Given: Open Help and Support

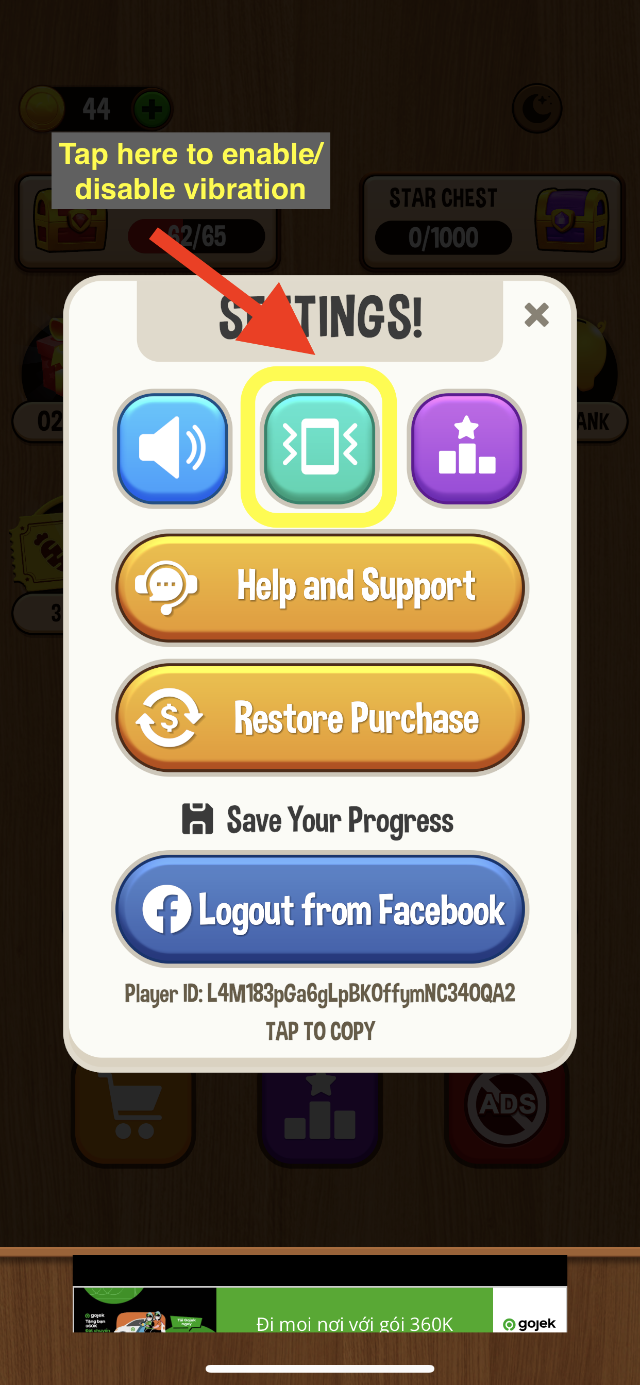Looking at the screenshot, I should [x=320, y=586].
